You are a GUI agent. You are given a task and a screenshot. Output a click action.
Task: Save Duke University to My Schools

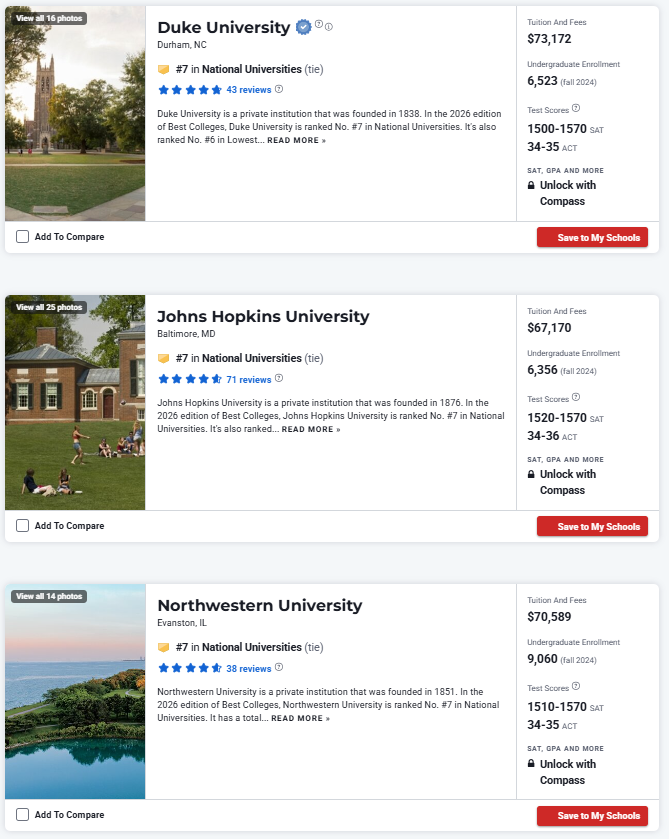click(592, 237)
